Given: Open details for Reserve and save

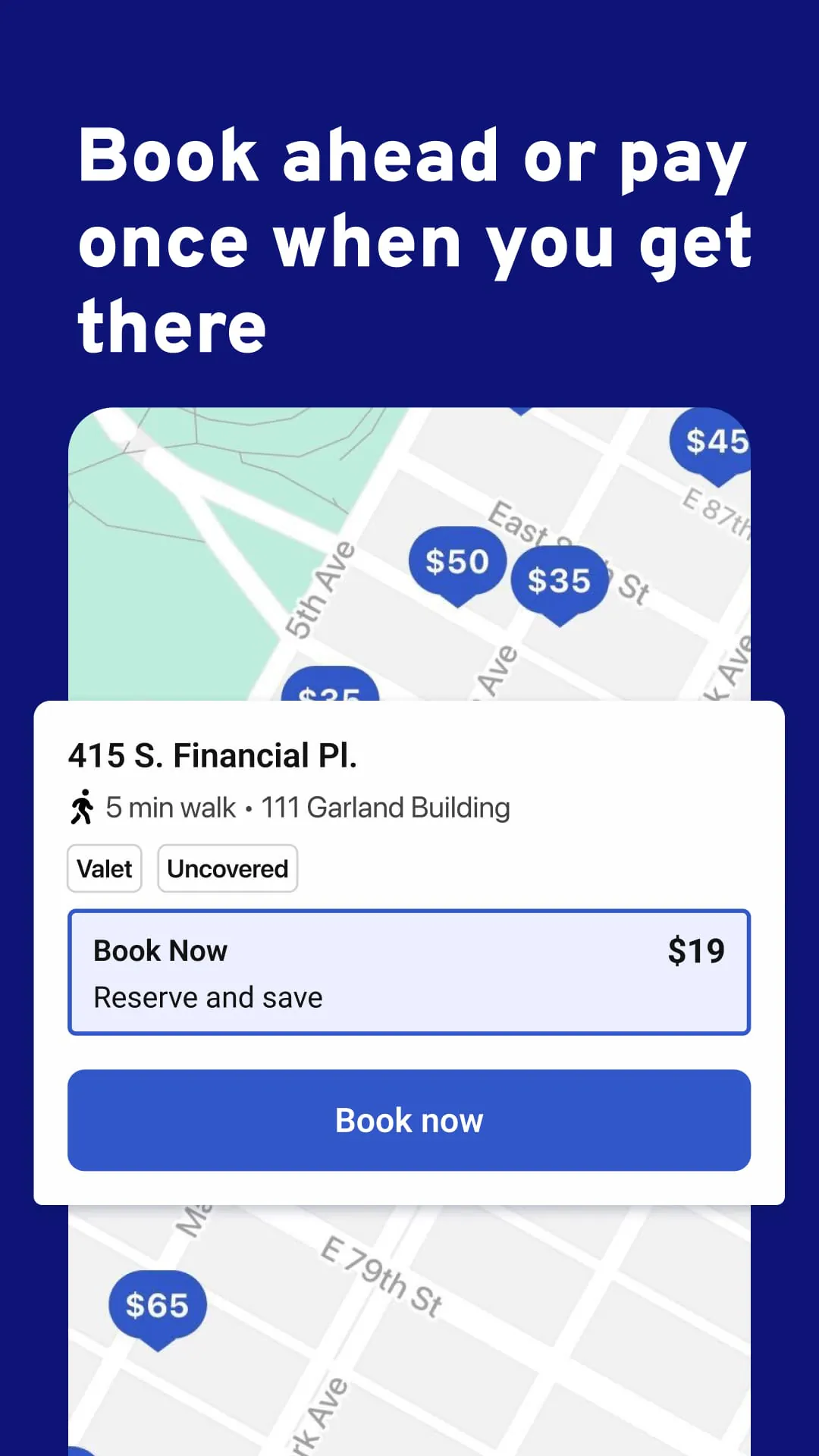Looking at the screenshot, I should pyautogui.click(x=207, y=996).
